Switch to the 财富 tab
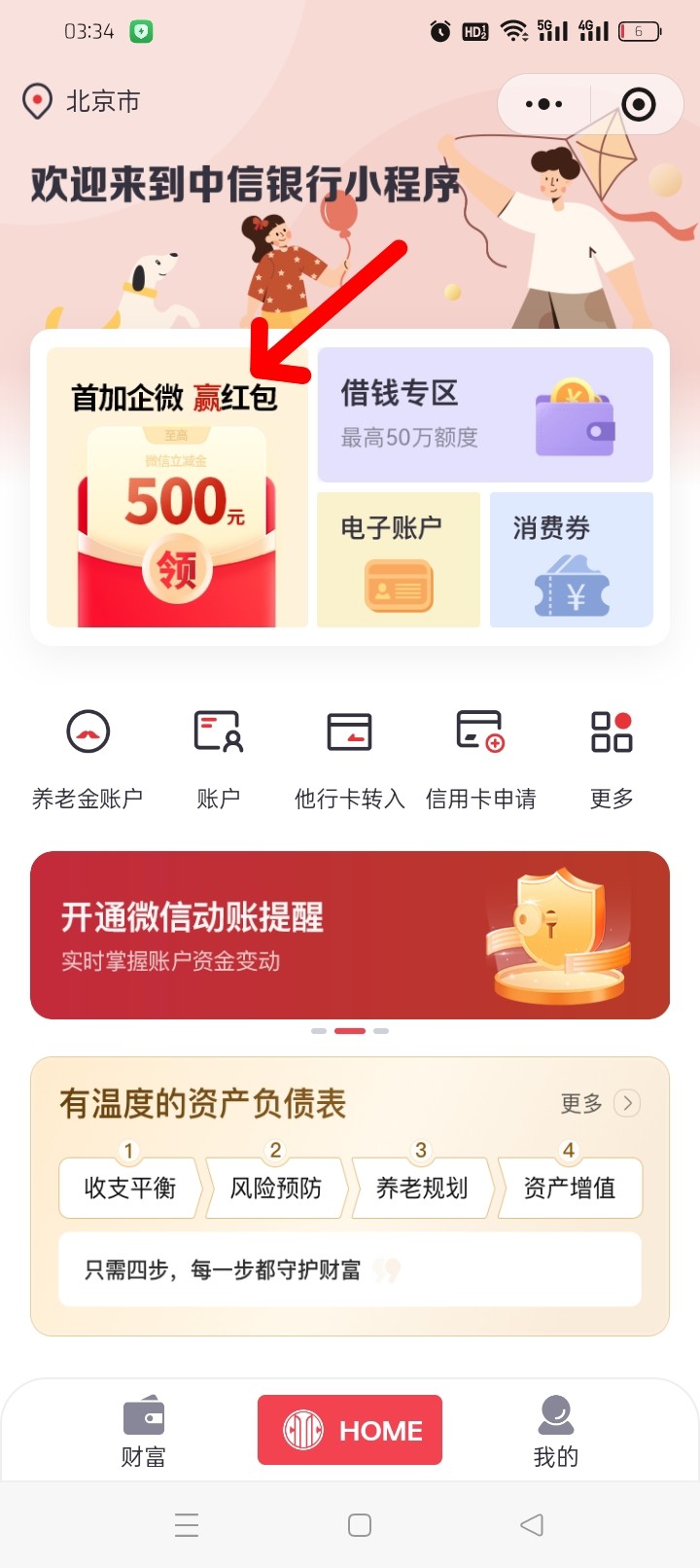Screen dimensions: 700x1568 click(144, 1431)
